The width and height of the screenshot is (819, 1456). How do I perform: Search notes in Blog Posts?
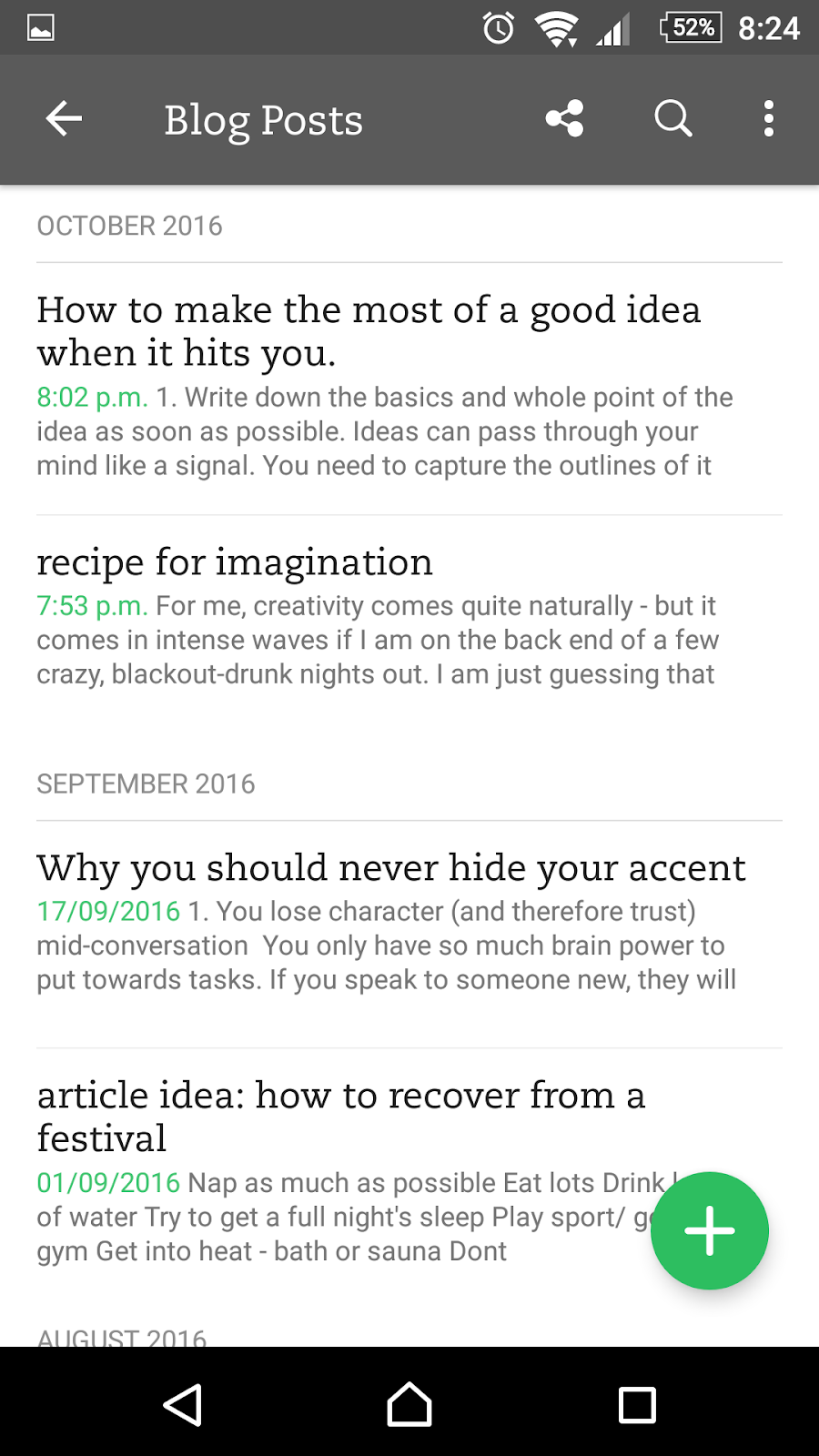pos(673,119)
